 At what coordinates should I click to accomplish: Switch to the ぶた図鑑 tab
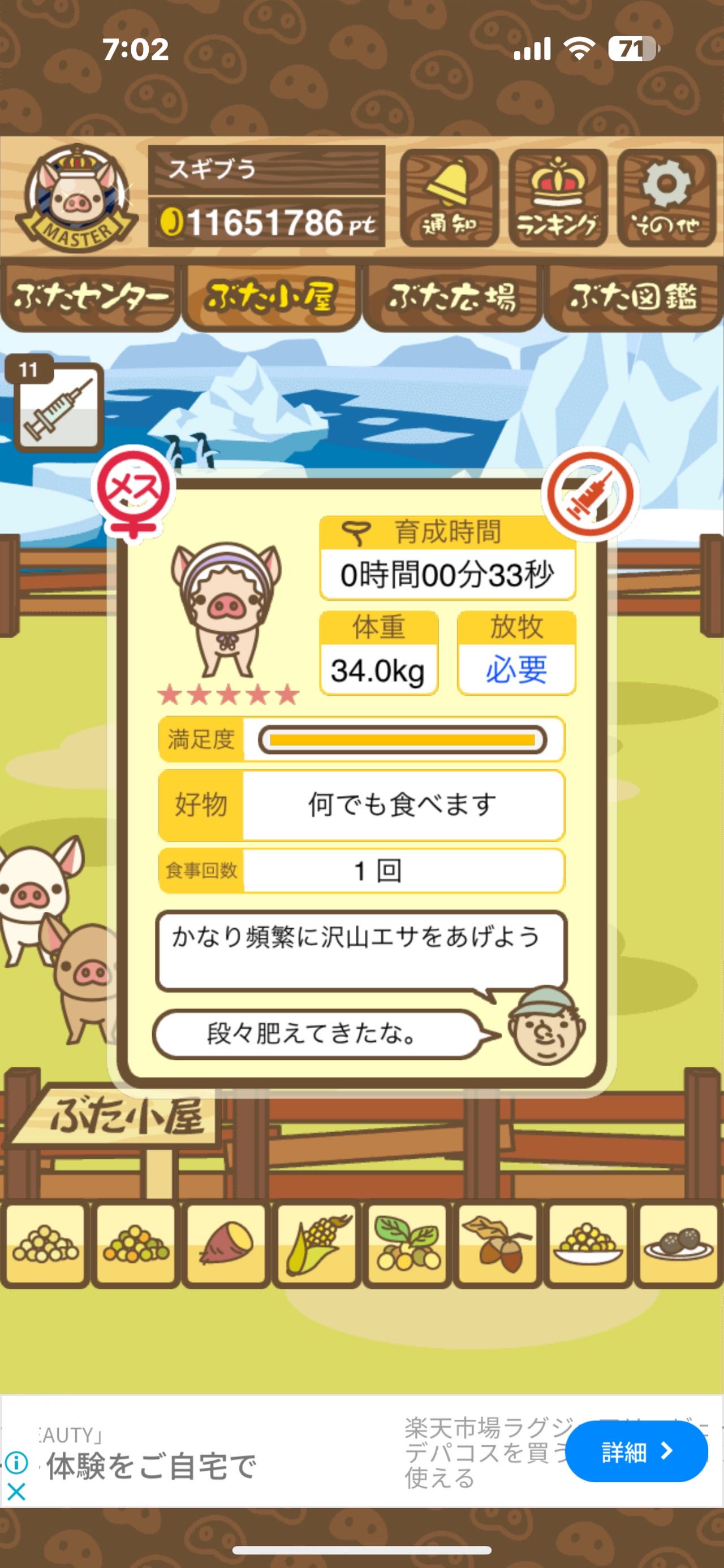[633, 298]
